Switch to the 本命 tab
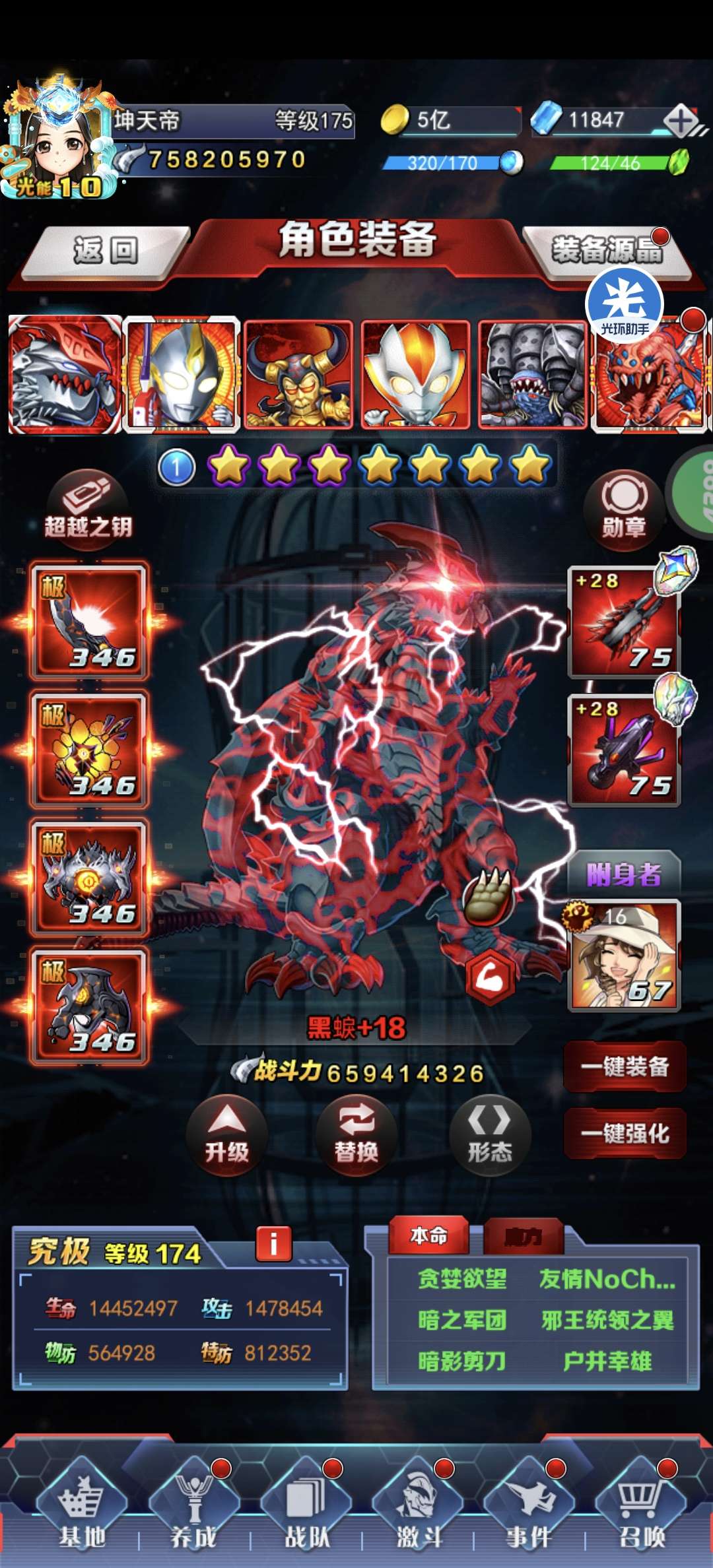This screenshot has width=713, height=1568. (429, 1235)
